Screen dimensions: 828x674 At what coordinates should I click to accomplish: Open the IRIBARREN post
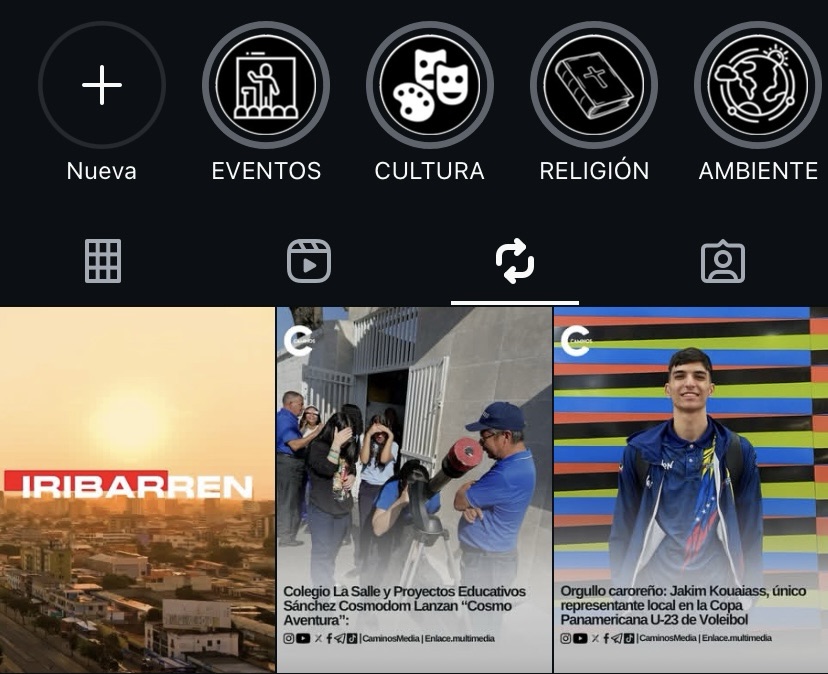tap(137, 490)
